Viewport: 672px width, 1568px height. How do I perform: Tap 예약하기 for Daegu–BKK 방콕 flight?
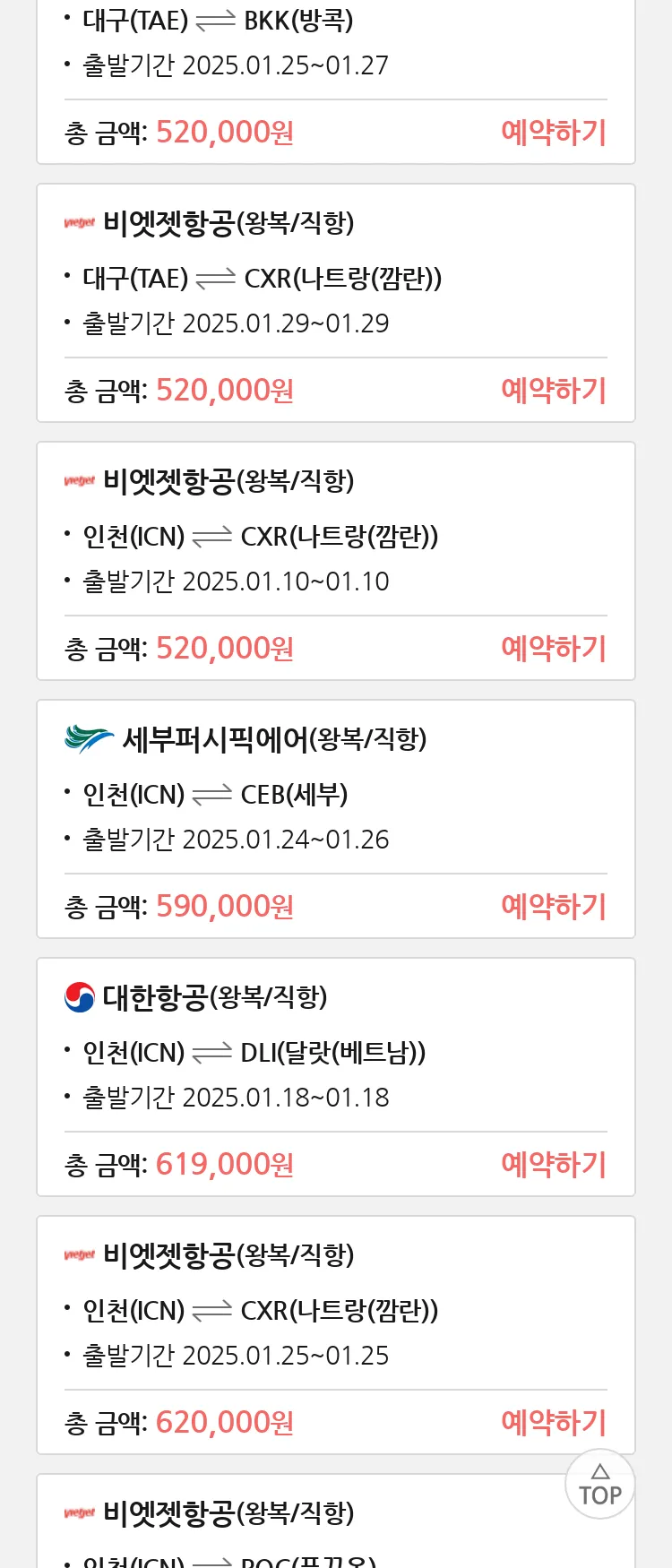[554, 133]
